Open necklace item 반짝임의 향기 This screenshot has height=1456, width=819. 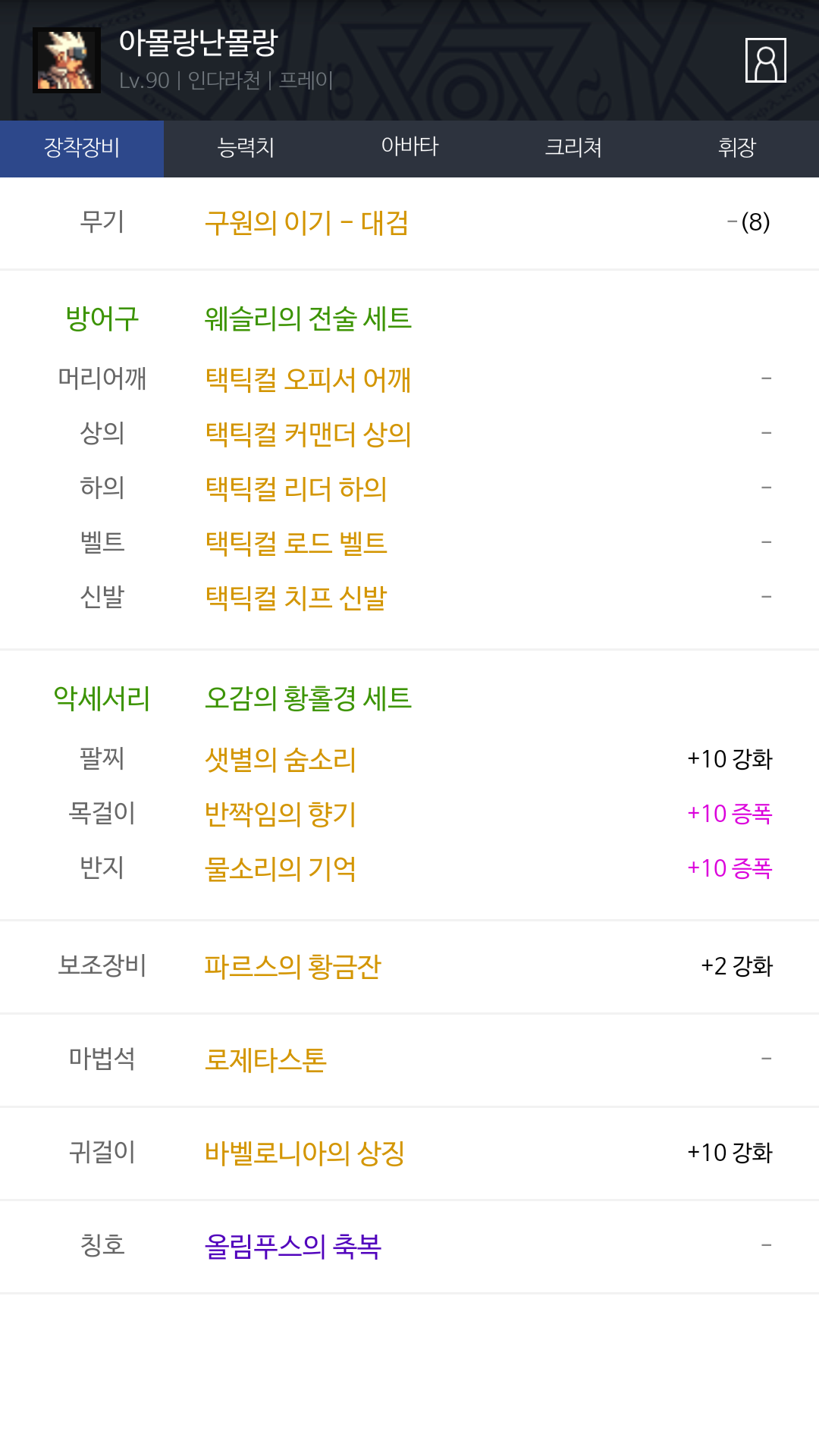click(281, 814)
